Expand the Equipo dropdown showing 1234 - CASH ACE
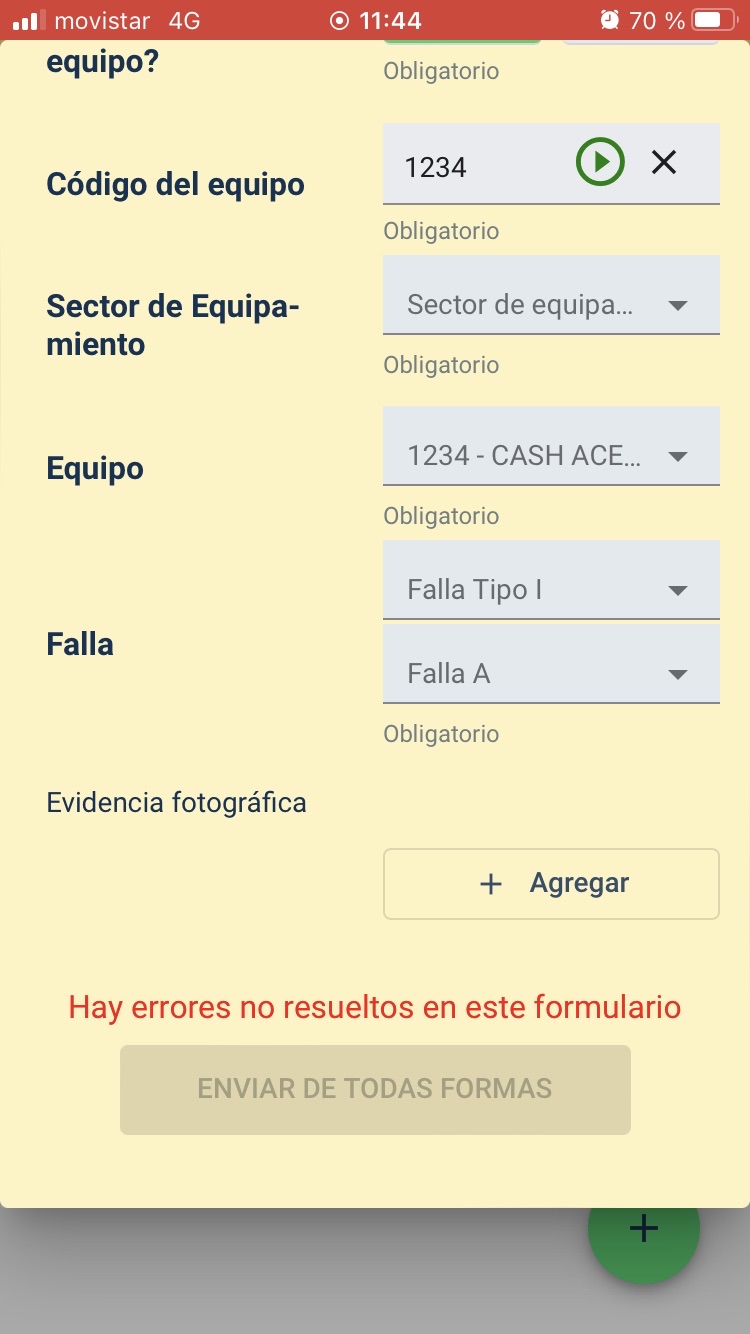Screen dimensions: 750x1334 pos(550,447)
